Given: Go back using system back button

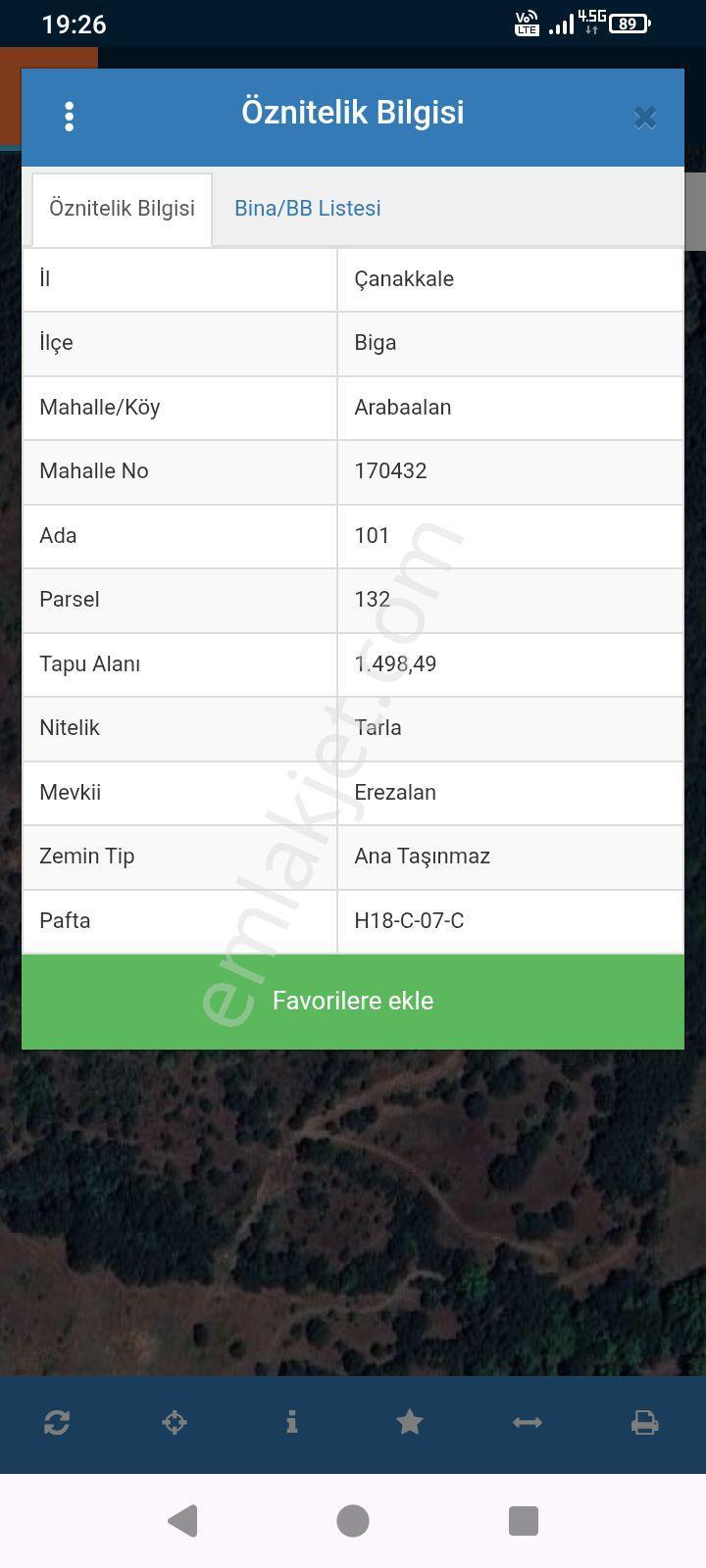Looking at the screenshot, I should pos(182,1520).
